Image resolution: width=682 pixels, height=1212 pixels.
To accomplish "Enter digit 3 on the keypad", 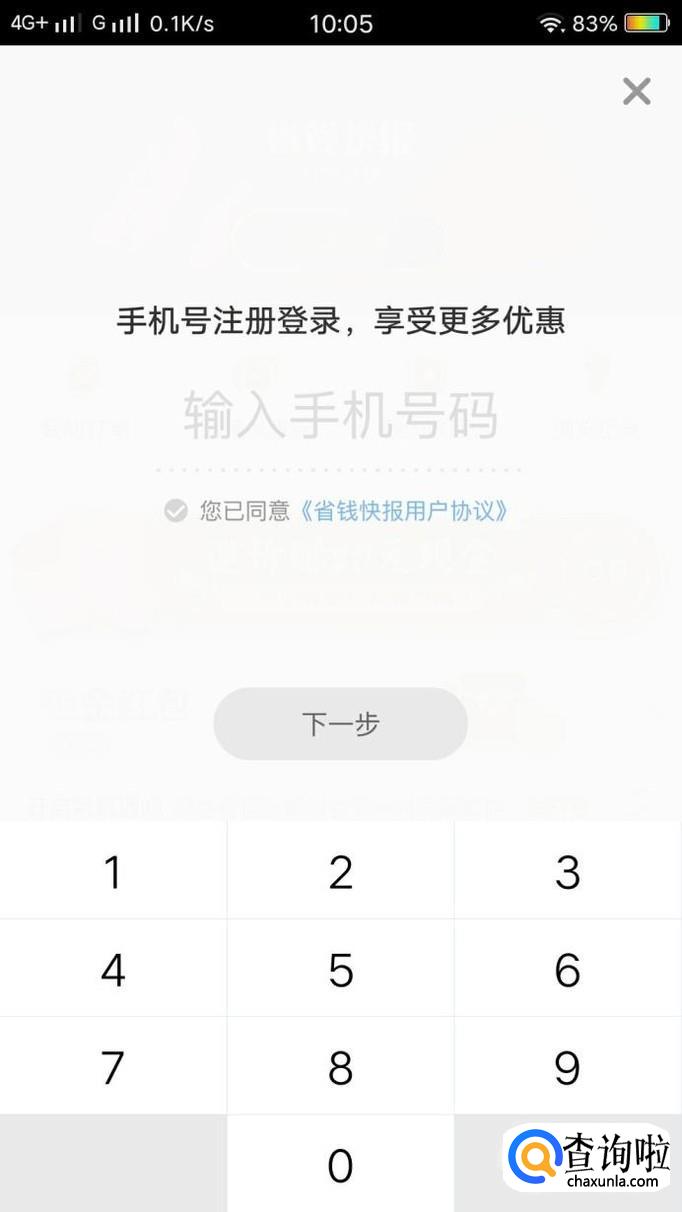I will 567,872.
